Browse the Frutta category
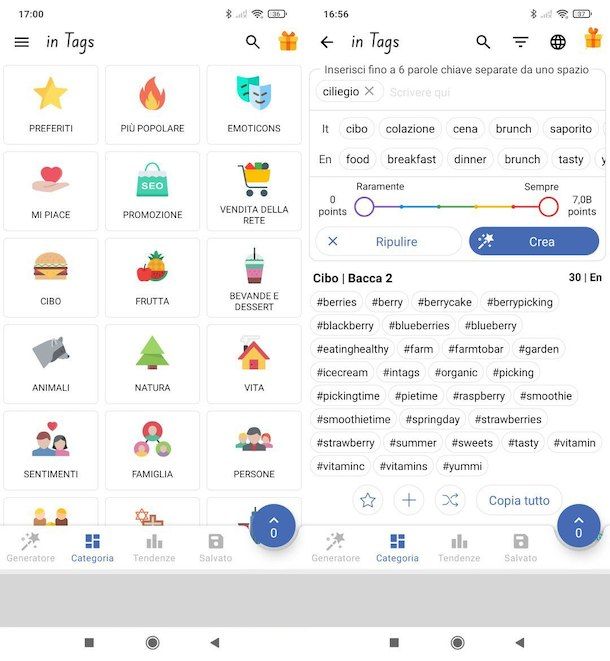Image resolution: width=610 pixels, height=661 pixels. tap(152, 277)
